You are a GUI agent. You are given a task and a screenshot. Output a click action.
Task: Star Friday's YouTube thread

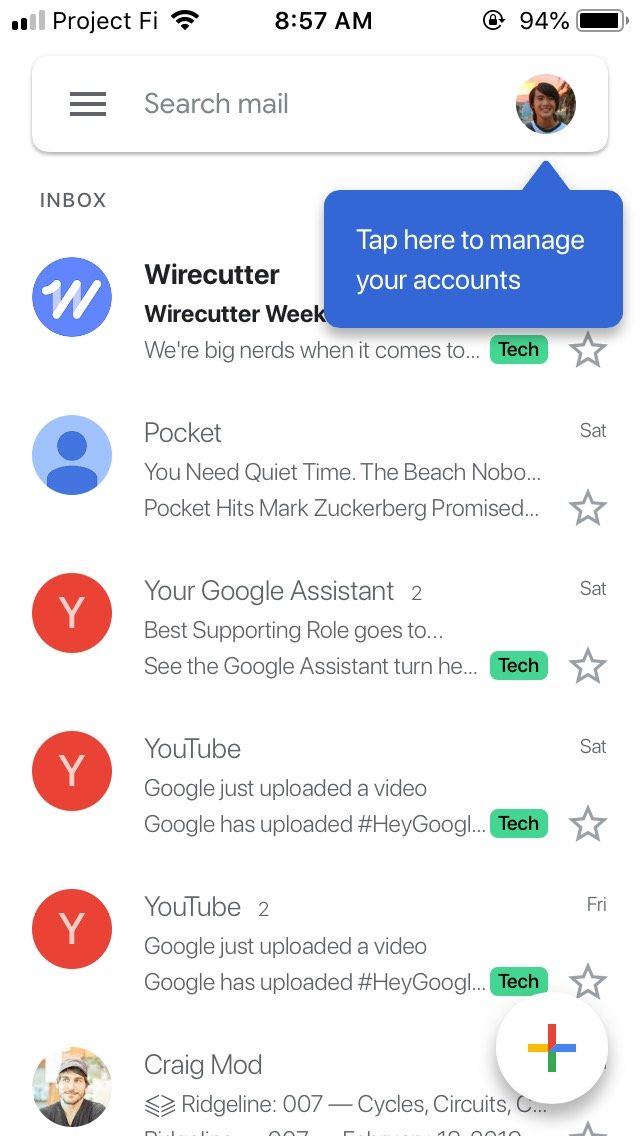click(587, 982)
